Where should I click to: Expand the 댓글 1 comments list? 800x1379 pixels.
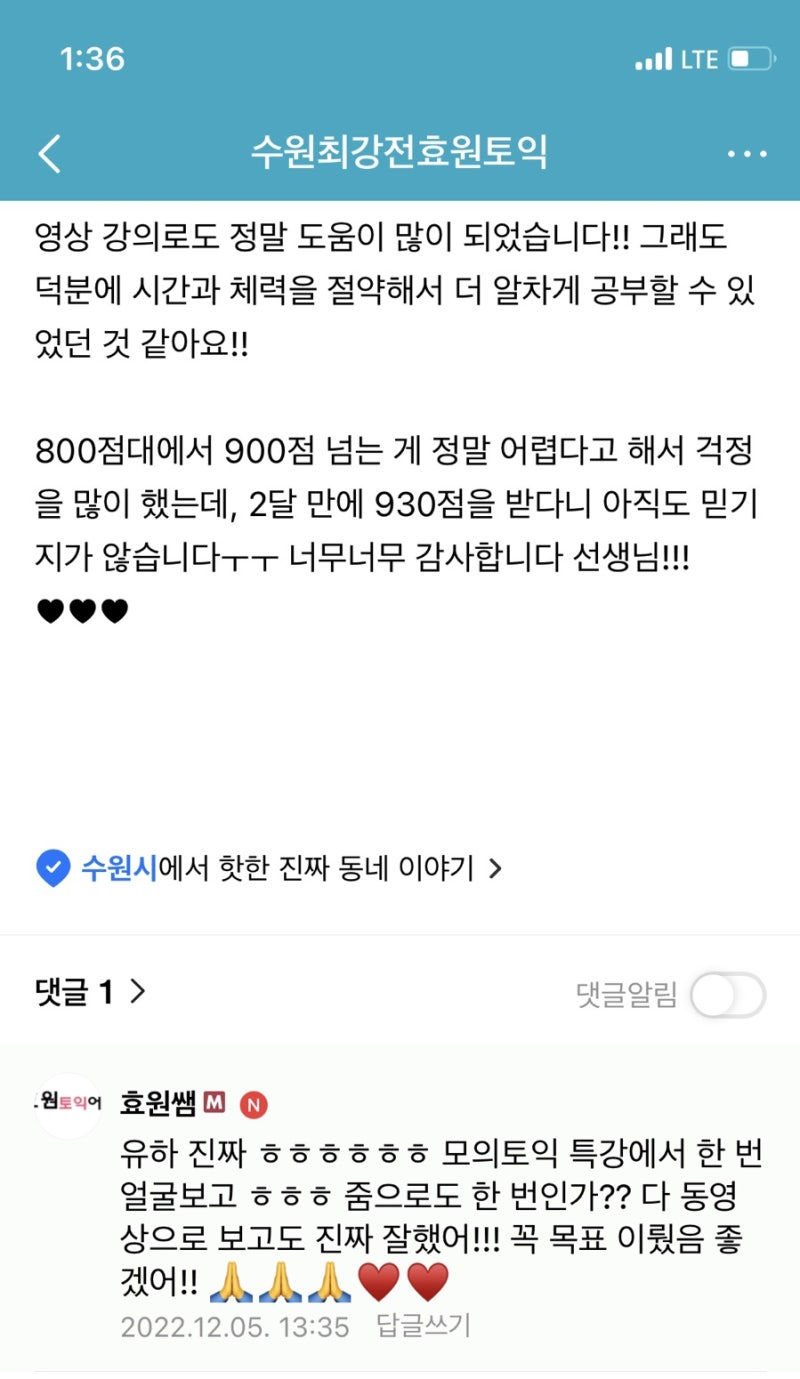[91, 992]
